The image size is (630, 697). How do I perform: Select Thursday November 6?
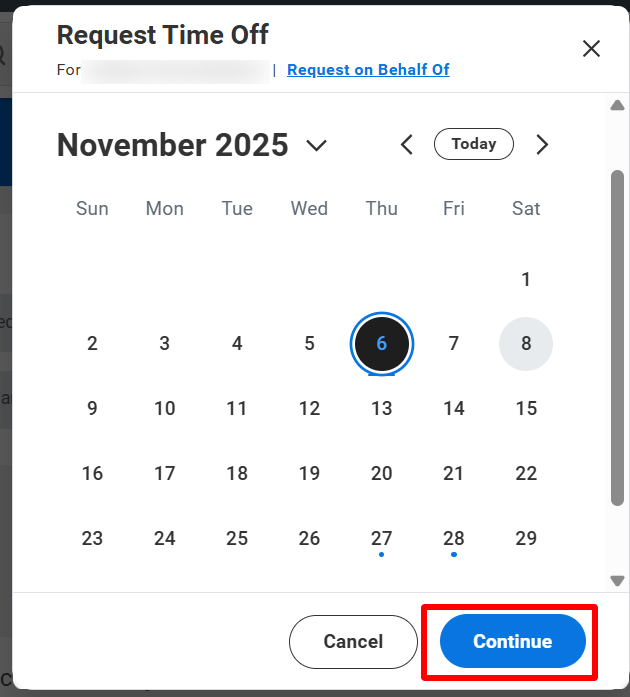(x=381, y=344)
